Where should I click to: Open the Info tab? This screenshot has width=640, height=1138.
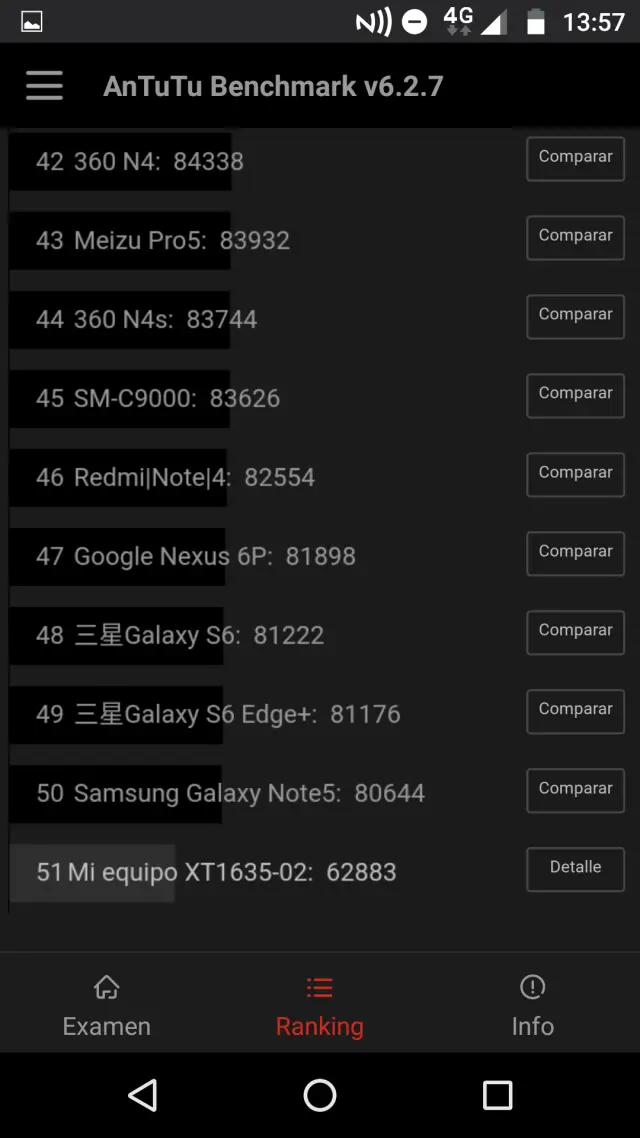click(x=532, y=1006)
